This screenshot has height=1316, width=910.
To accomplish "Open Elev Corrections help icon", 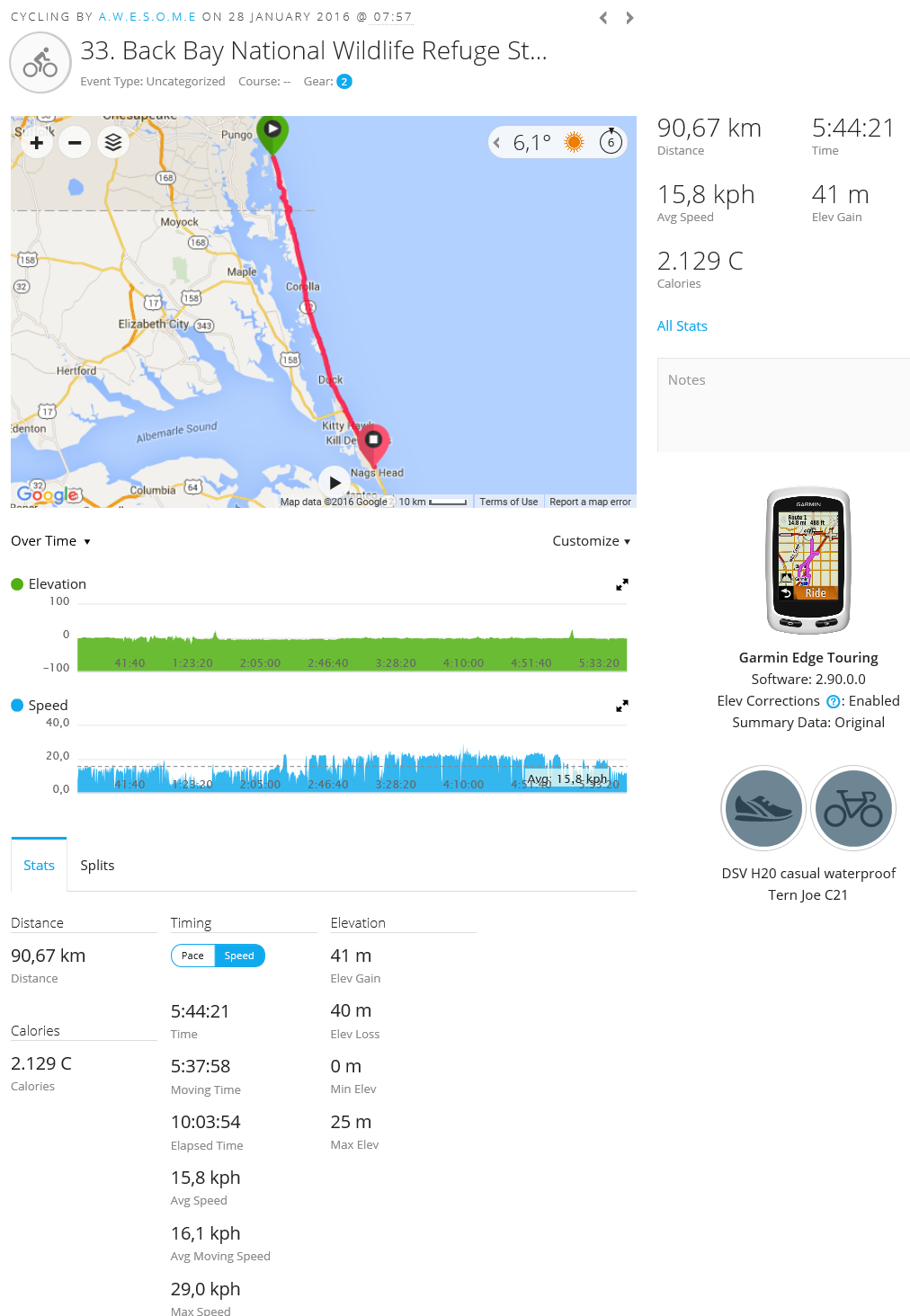I will [x=833, y=702].
